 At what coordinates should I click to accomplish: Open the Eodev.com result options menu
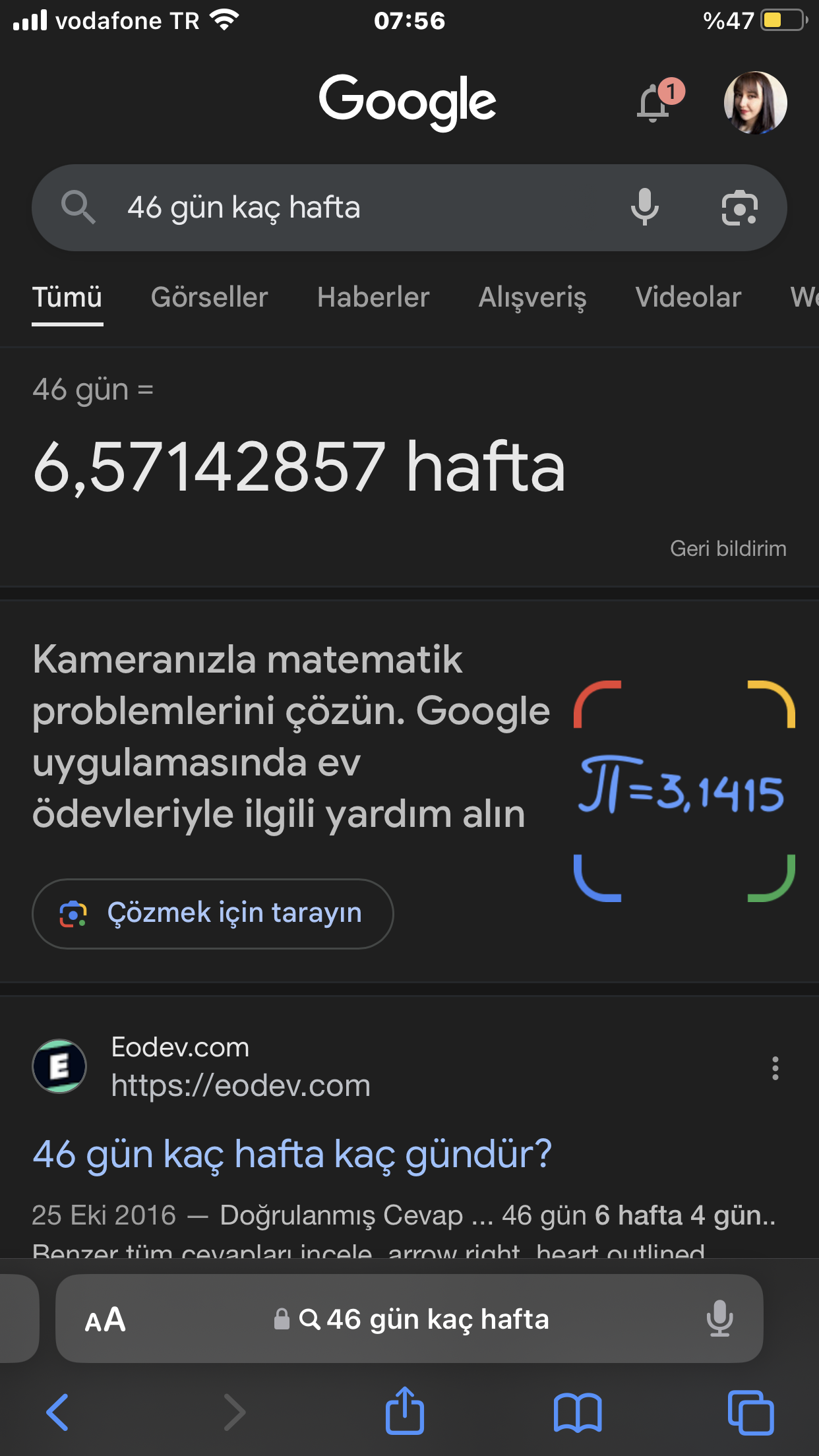pos(775,1068)
